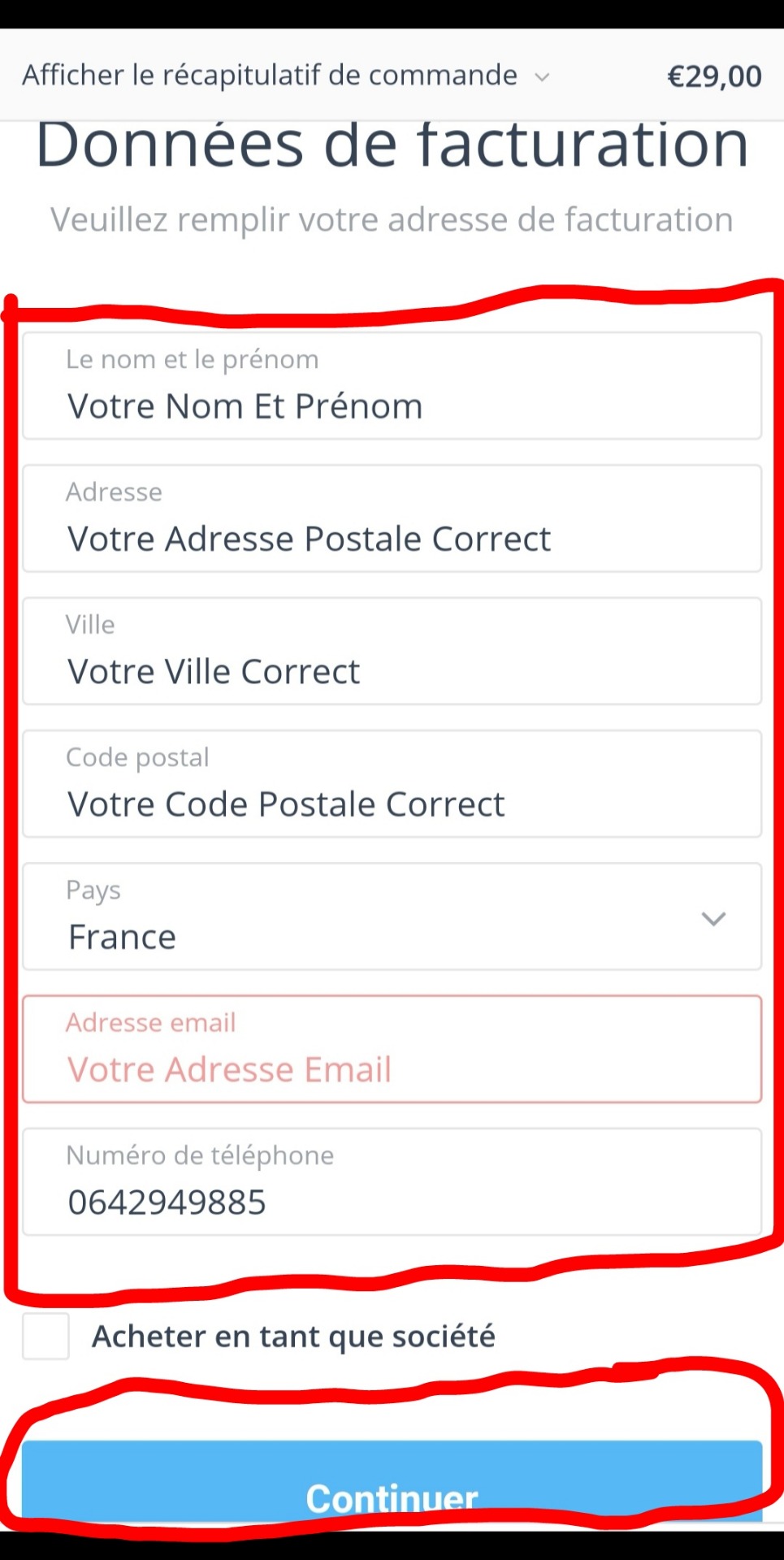Open the Pays dropdown showing France

tap(392, 916)
